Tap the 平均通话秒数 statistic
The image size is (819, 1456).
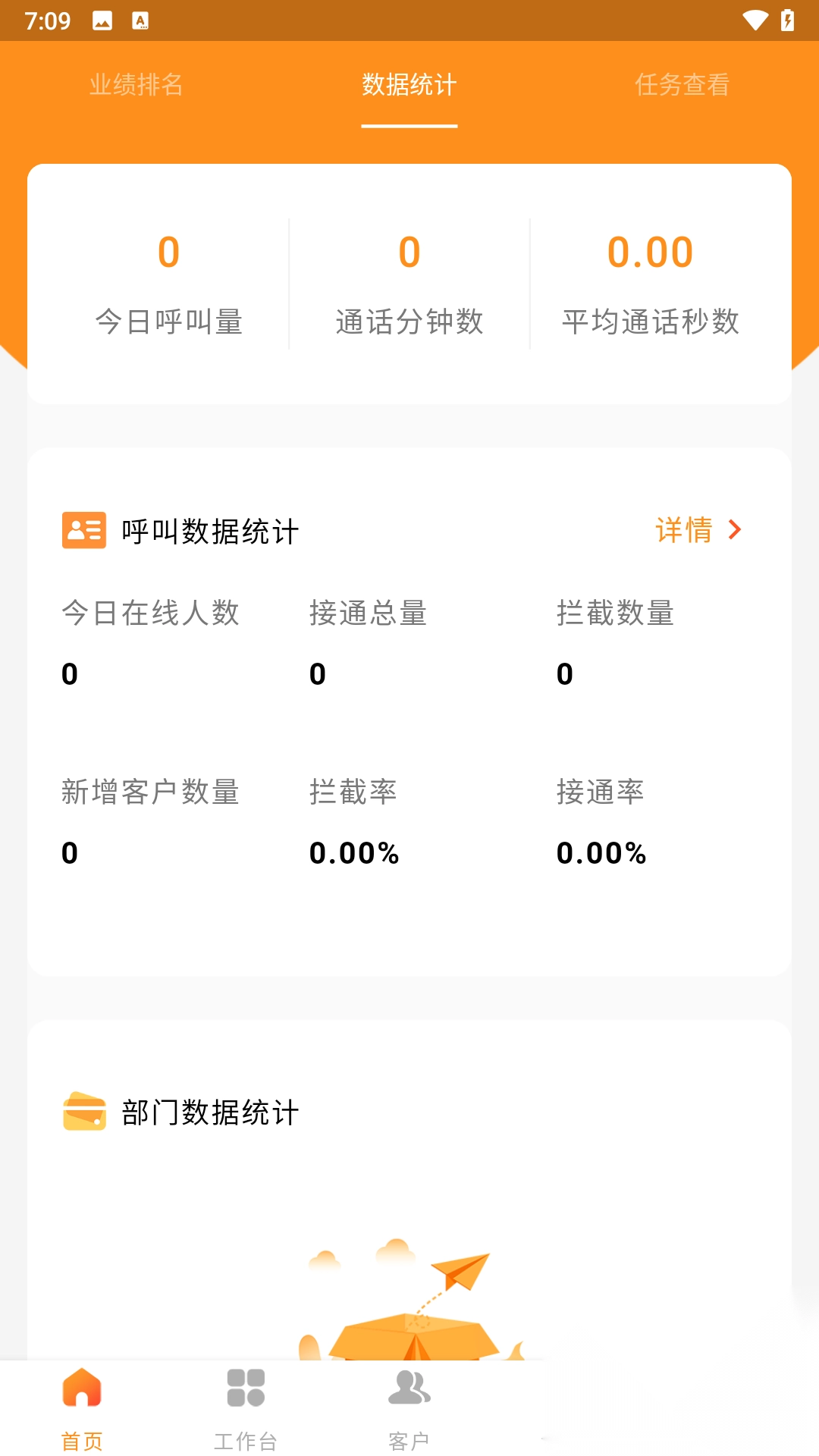point(651,323)
